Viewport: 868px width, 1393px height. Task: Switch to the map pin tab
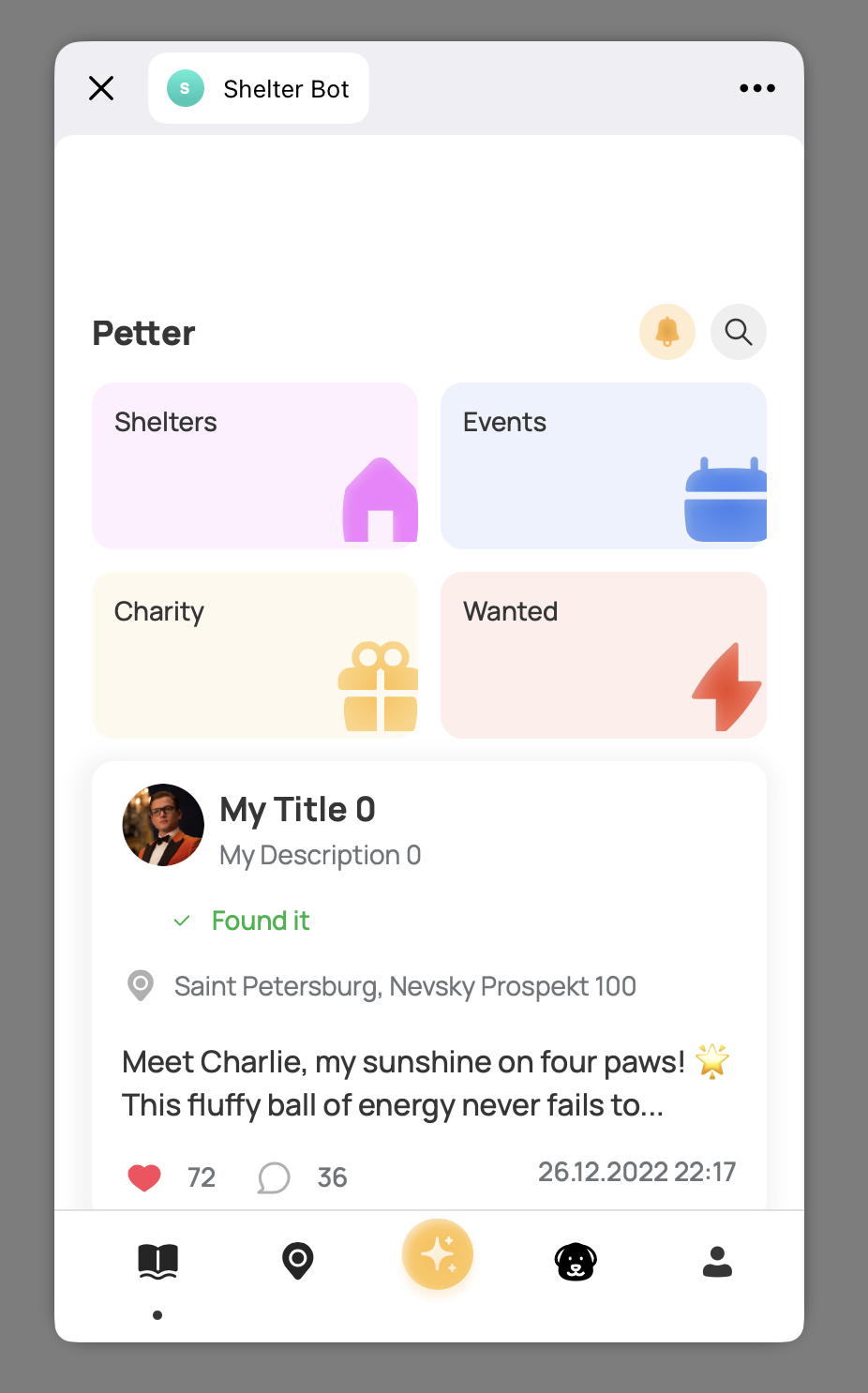point(297,1262)
